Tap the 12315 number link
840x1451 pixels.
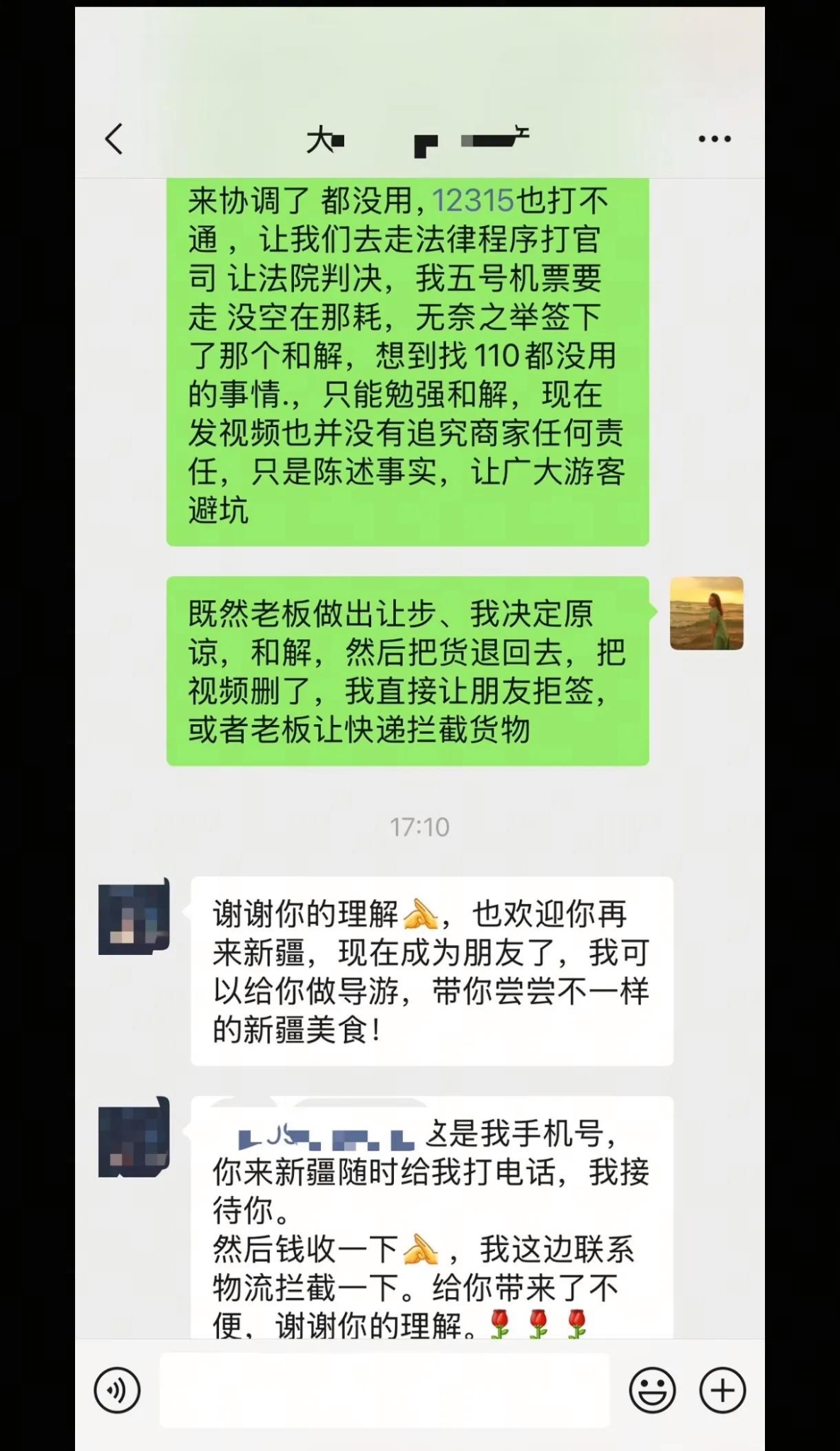[x=472, y=201]
